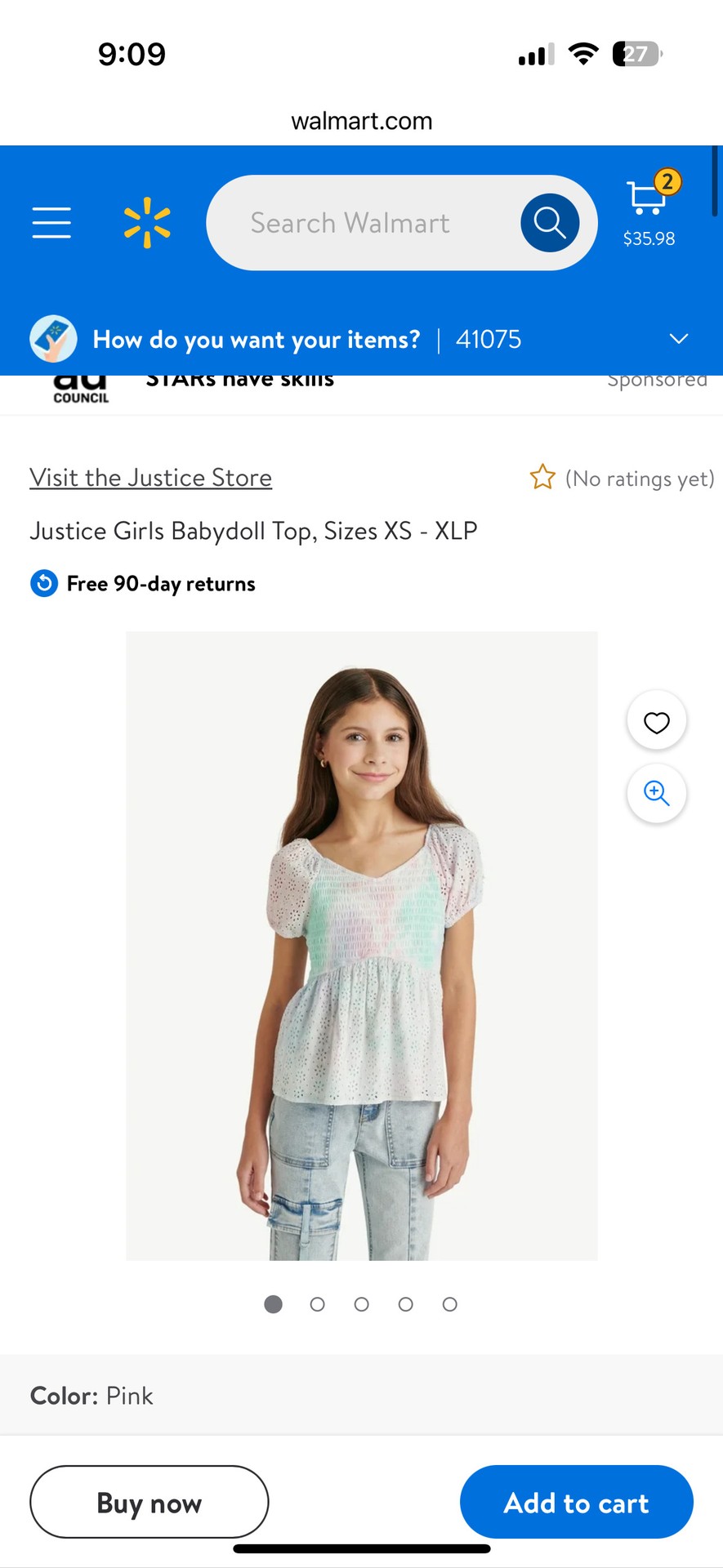This screenshot has height=1568, width=723.
Task: Open the product photo of babydoll top
Action: [x=361, y=945]
